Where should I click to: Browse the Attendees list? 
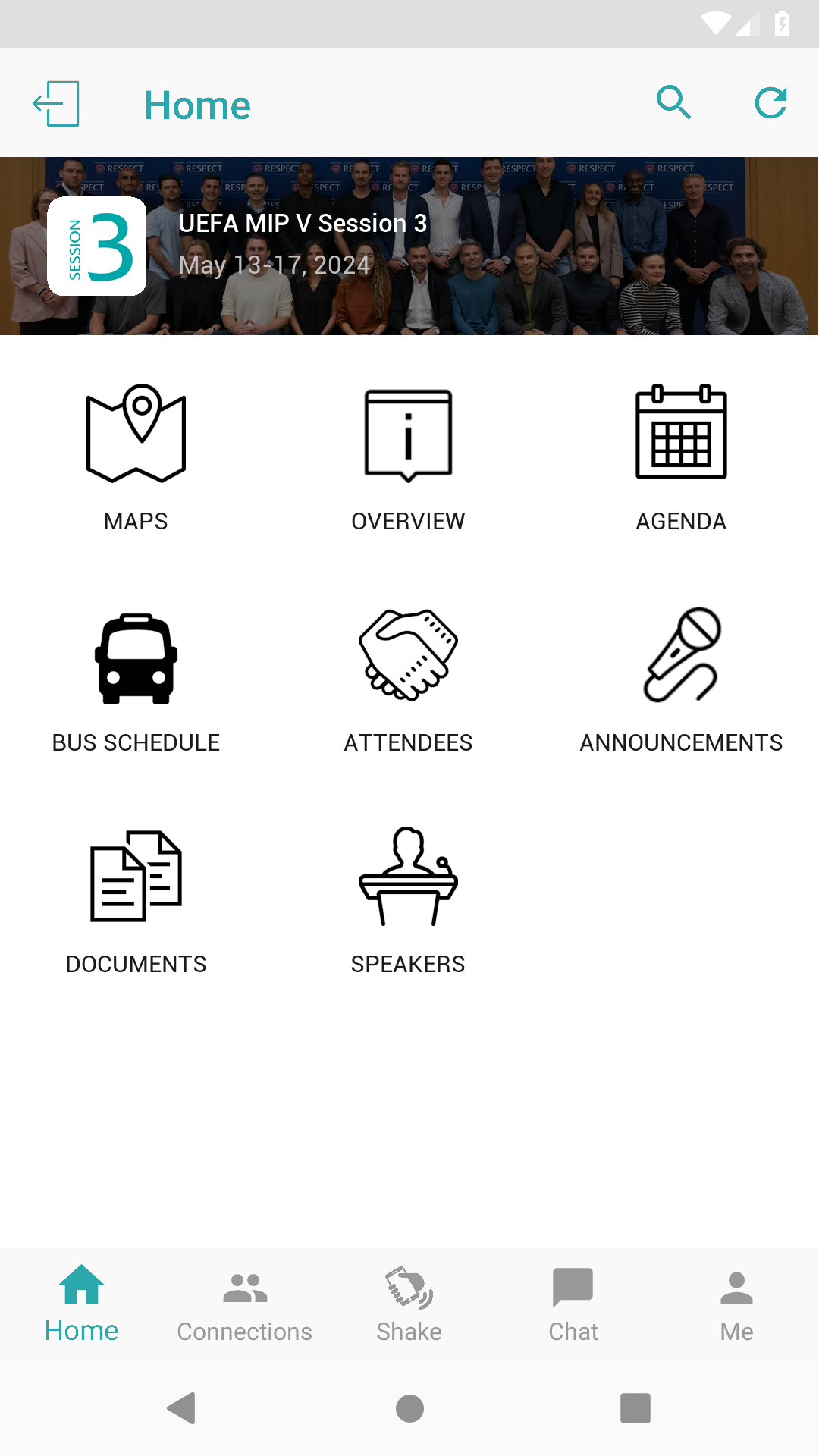(x=409, y=680)
